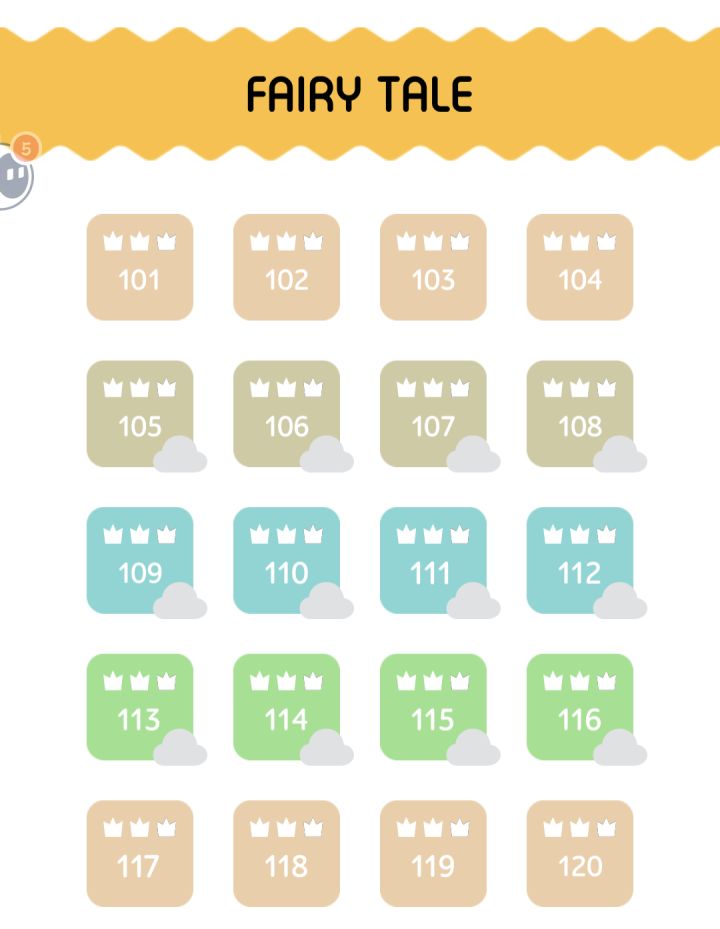Play level 117
Screen dimensions: 720x929
[x=140, y=852]
